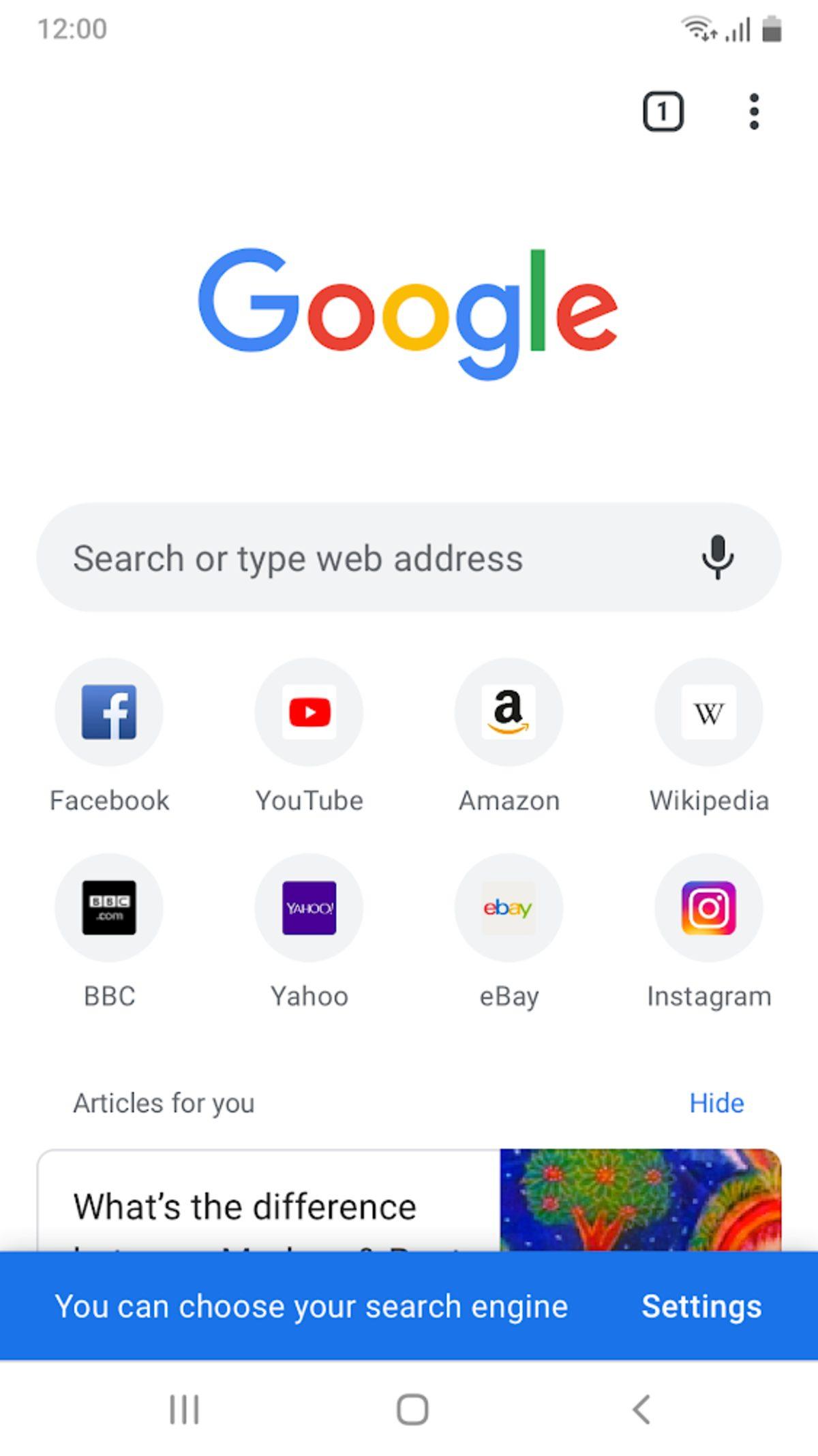
Task: Open eBay from the shortcuts
Action: (x=509, y=907)
